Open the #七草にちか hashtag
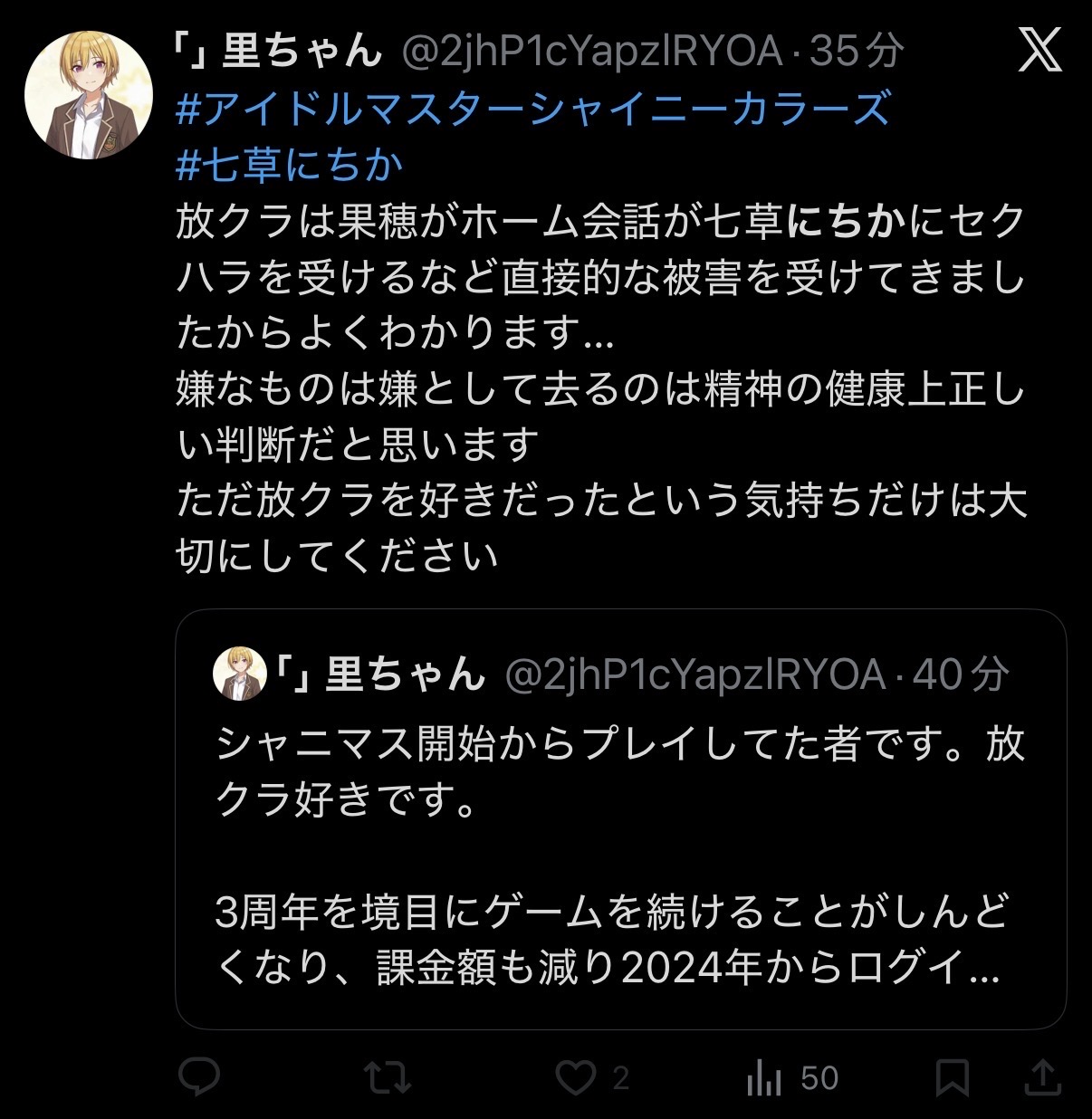Viewport: 1092px width, 1119px height. (x=289, y=165)
